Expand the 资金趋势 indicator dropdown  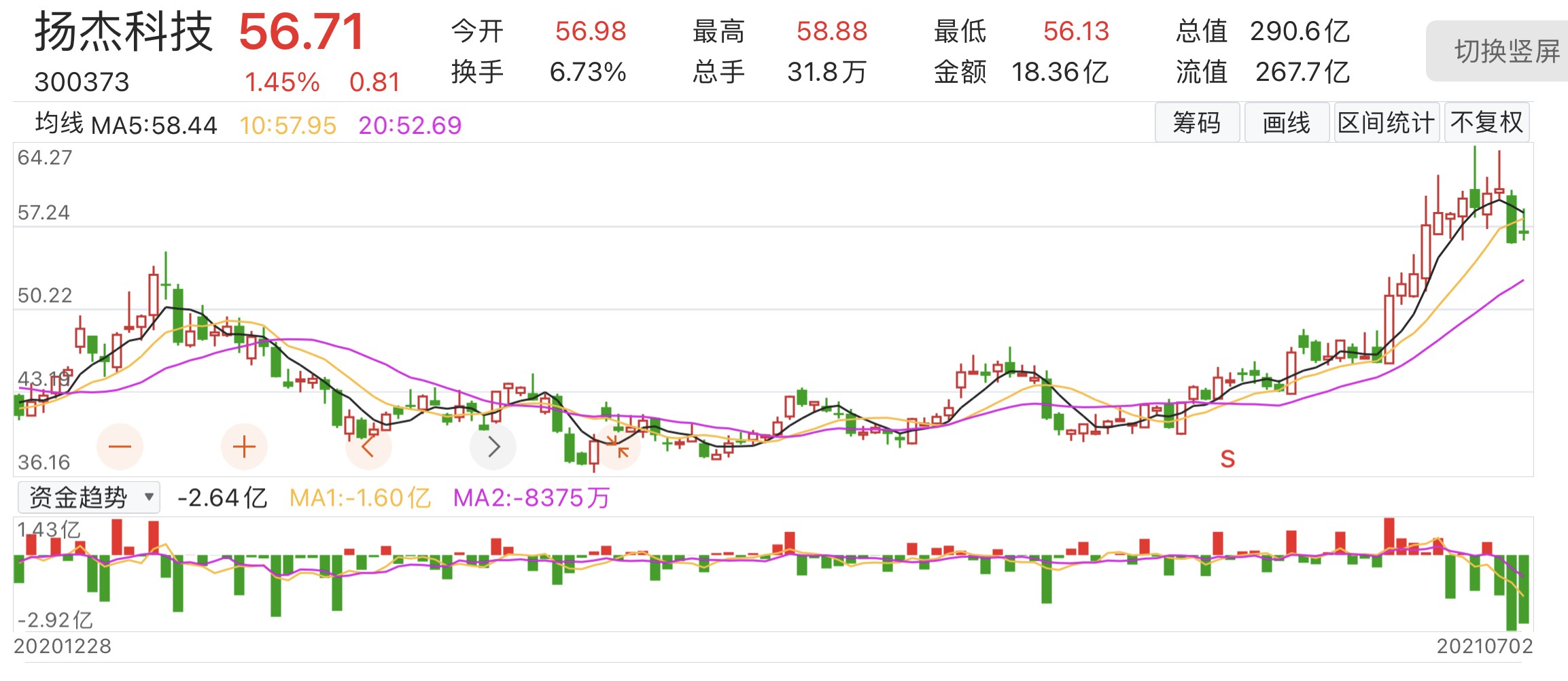tap(89, 497)
